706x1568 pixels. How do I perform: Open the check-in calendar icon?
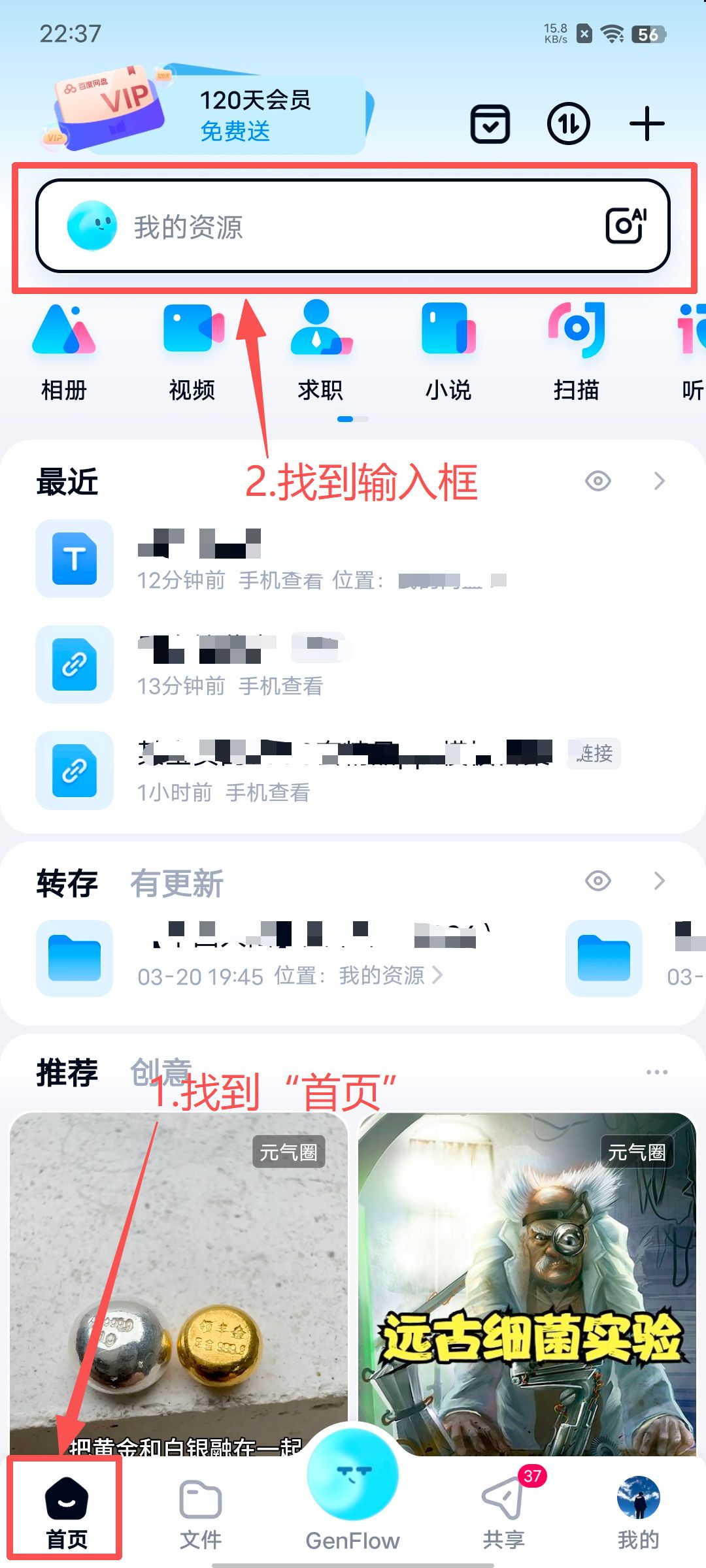point(490,123)
